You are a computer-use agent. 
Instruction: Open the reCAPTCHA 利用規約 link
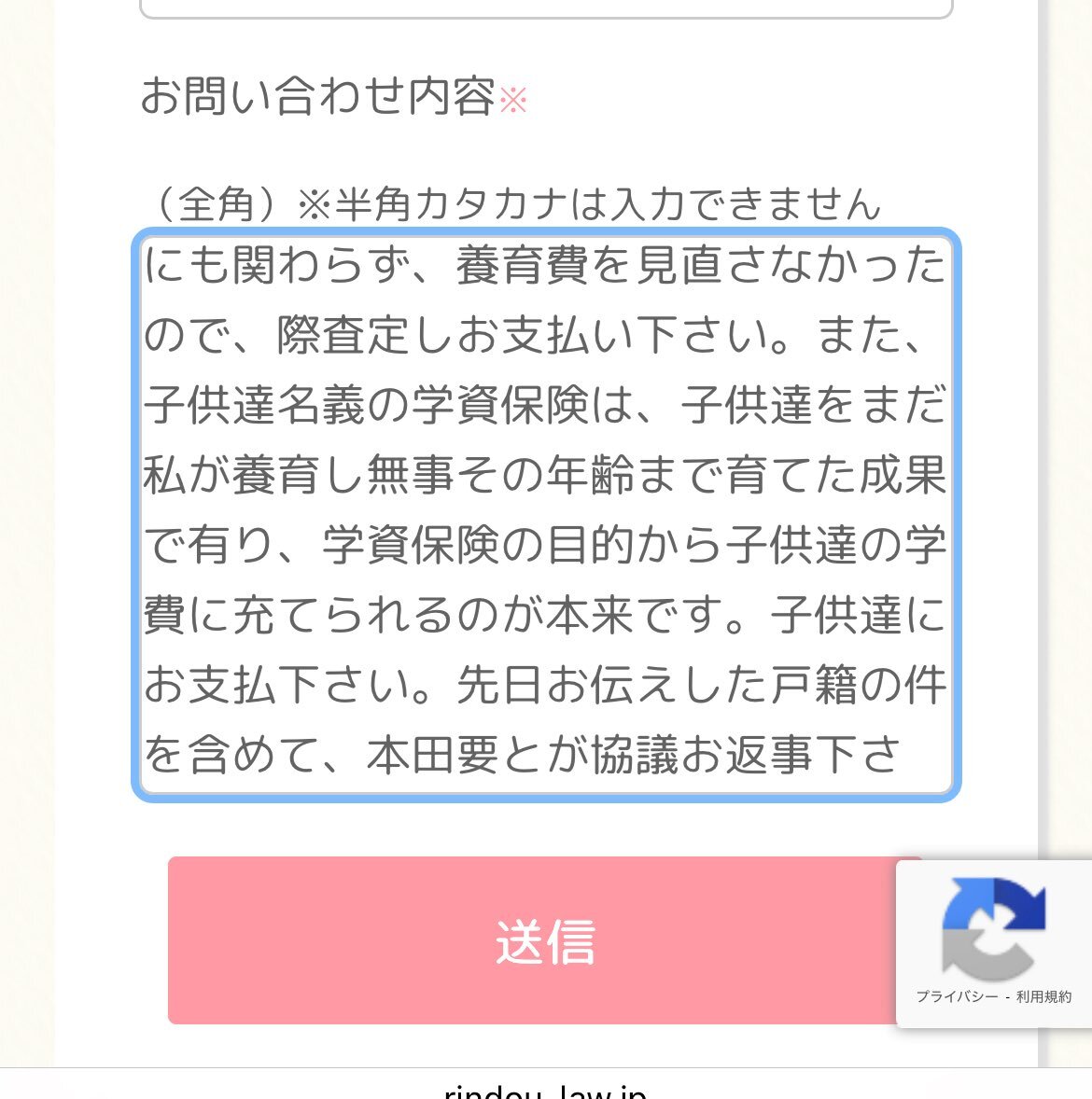point(1043,996)
